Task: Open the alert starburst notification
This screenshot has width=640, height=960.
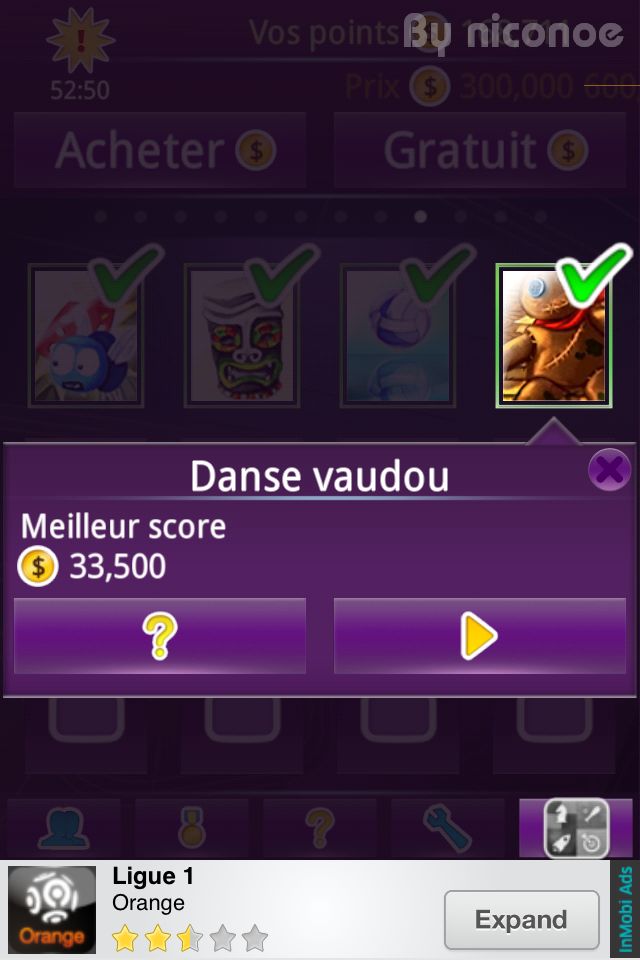Action: pos(80,42)
